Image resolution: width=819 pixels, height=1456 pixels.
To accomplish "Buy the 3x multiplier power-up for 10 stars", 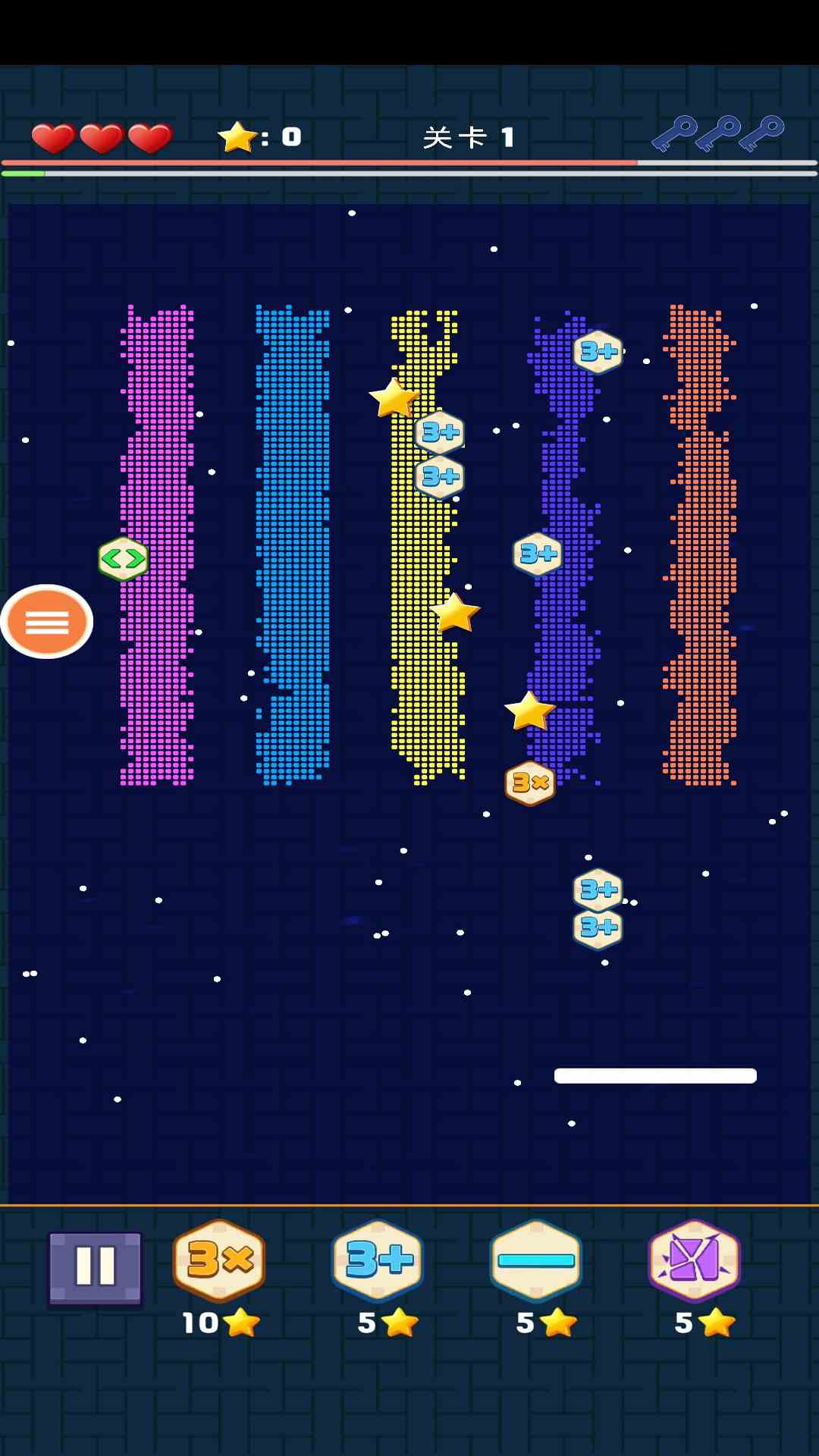I will 219,1260.
